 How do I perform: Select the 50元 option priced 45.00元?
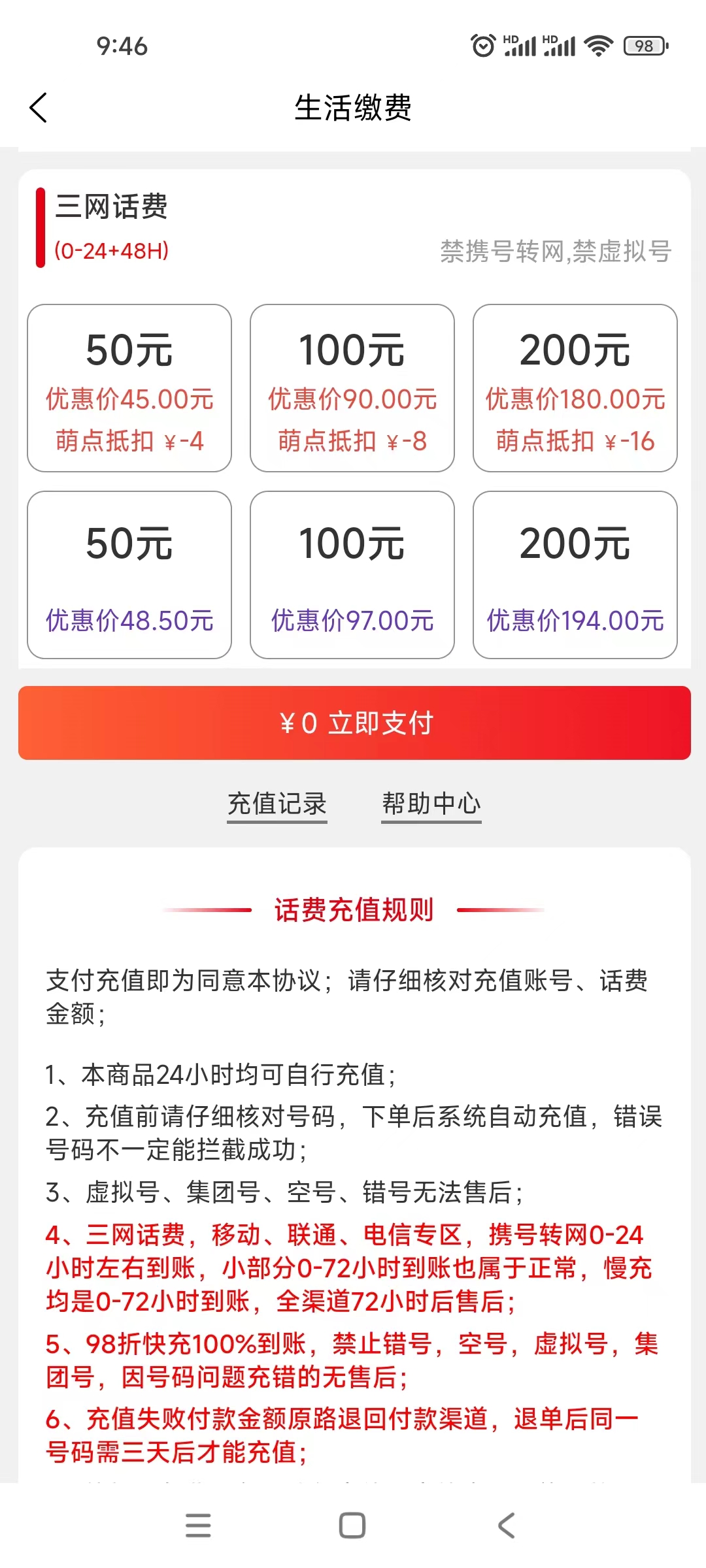pos(129,388)
